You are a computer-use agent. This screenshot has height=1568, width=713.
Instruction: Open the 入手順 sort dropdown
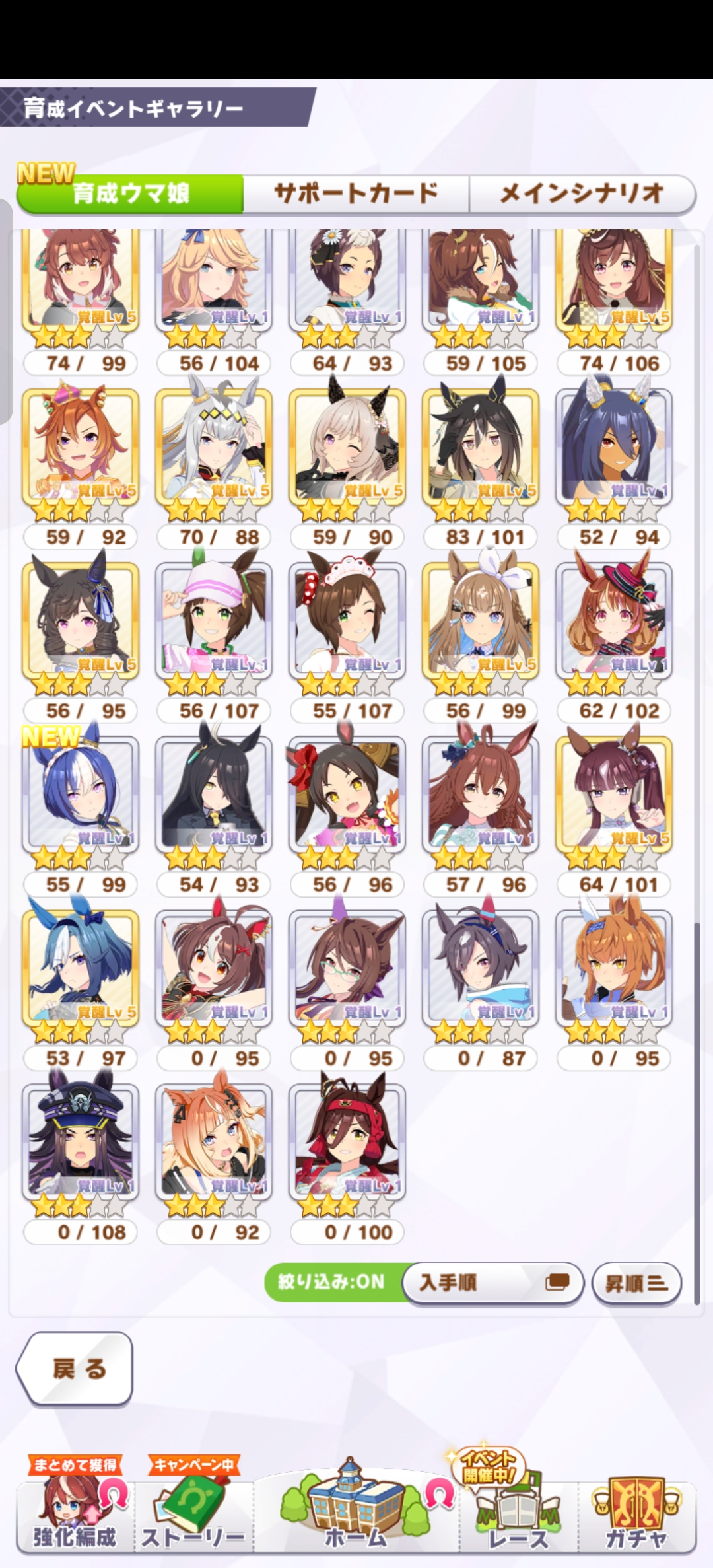point(493,1283)
